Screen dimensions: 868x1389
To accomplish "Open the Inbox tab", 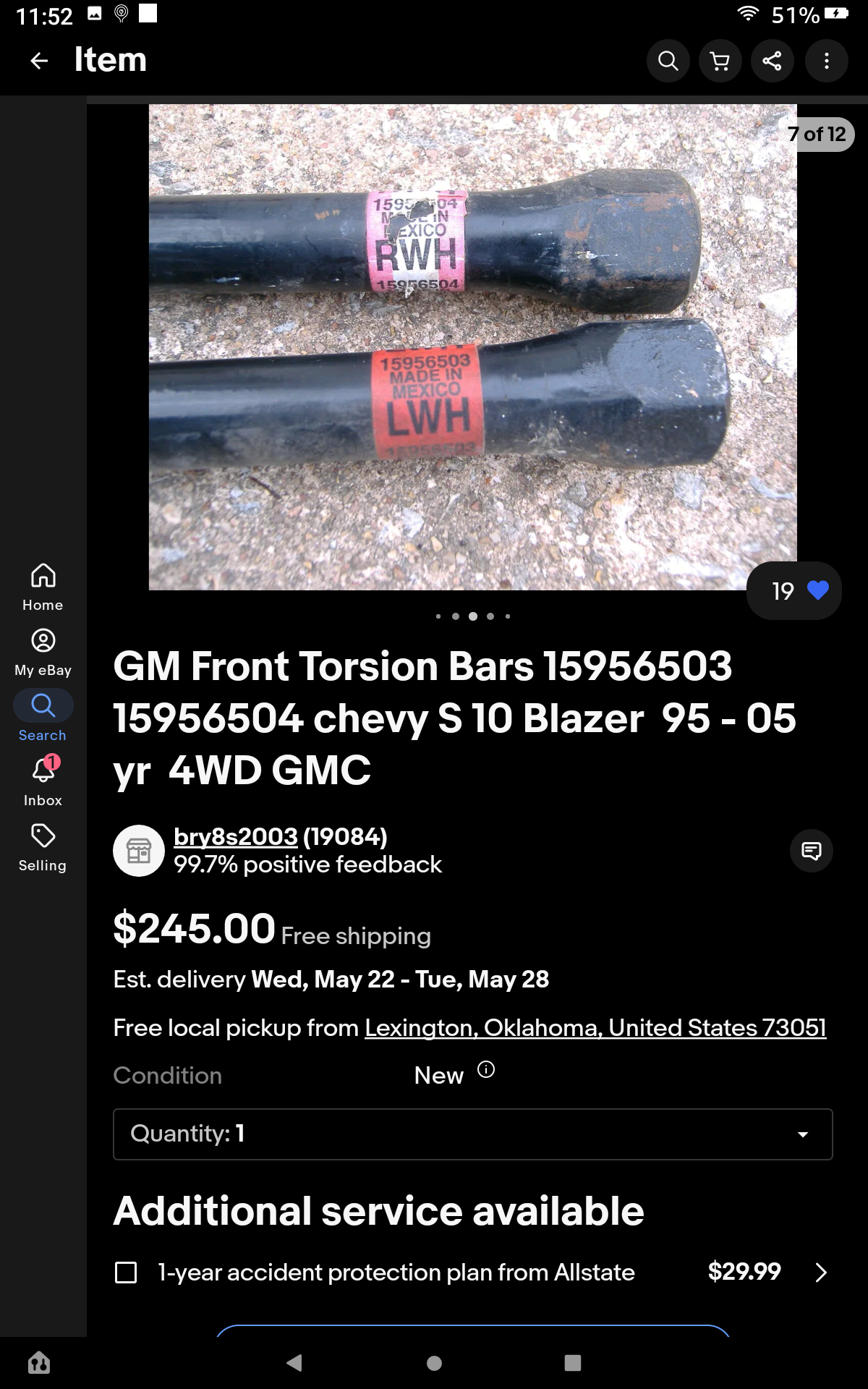I will tap(43, 781).
